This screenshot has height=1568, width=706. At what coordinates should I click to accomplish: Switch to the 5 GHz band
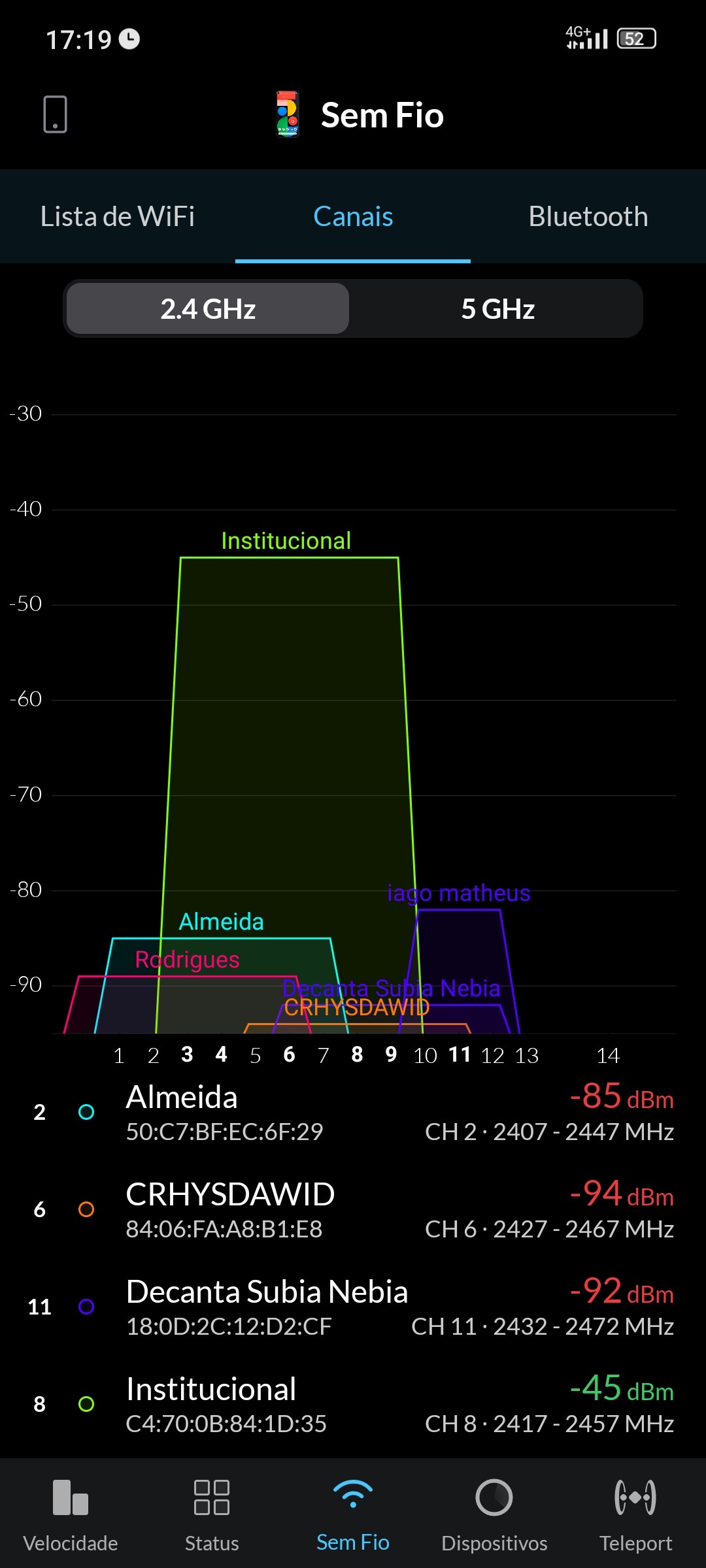tap(497, 309)
